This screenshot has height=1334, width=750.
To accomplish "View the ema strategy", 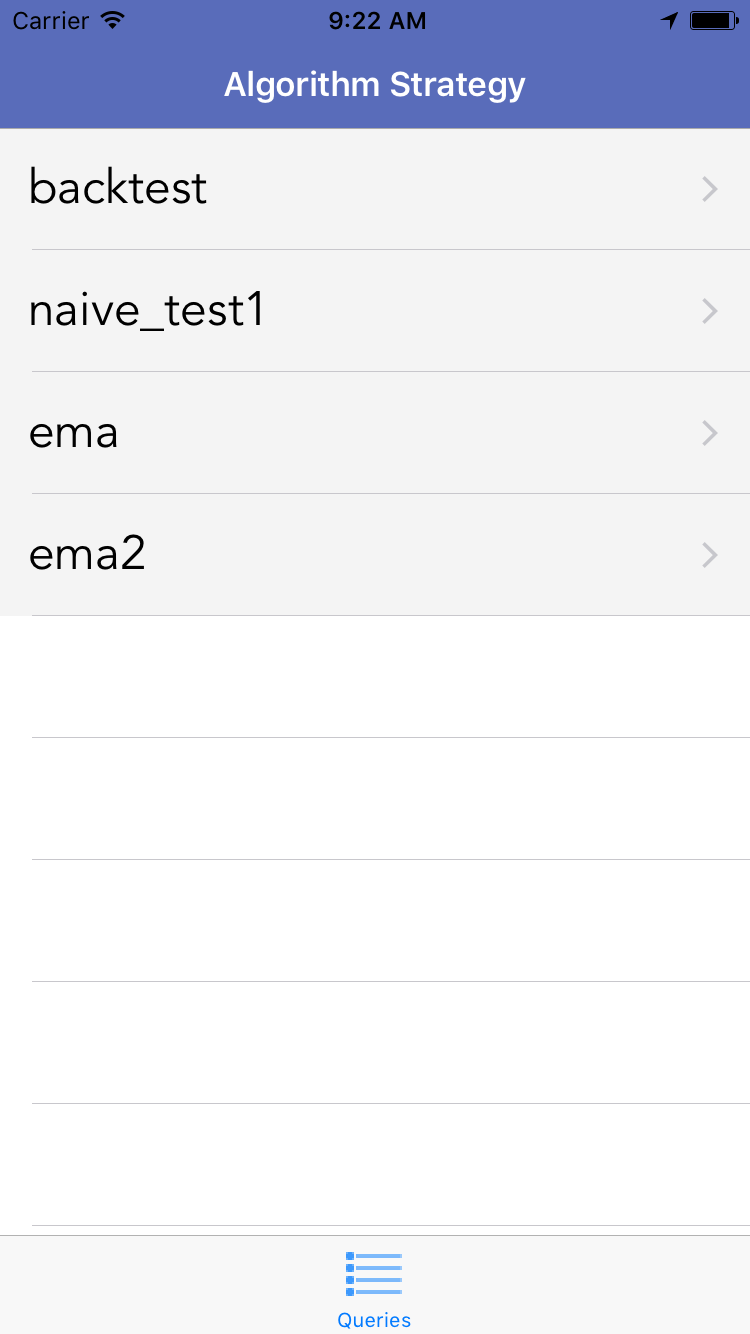I will click(375, 433).
